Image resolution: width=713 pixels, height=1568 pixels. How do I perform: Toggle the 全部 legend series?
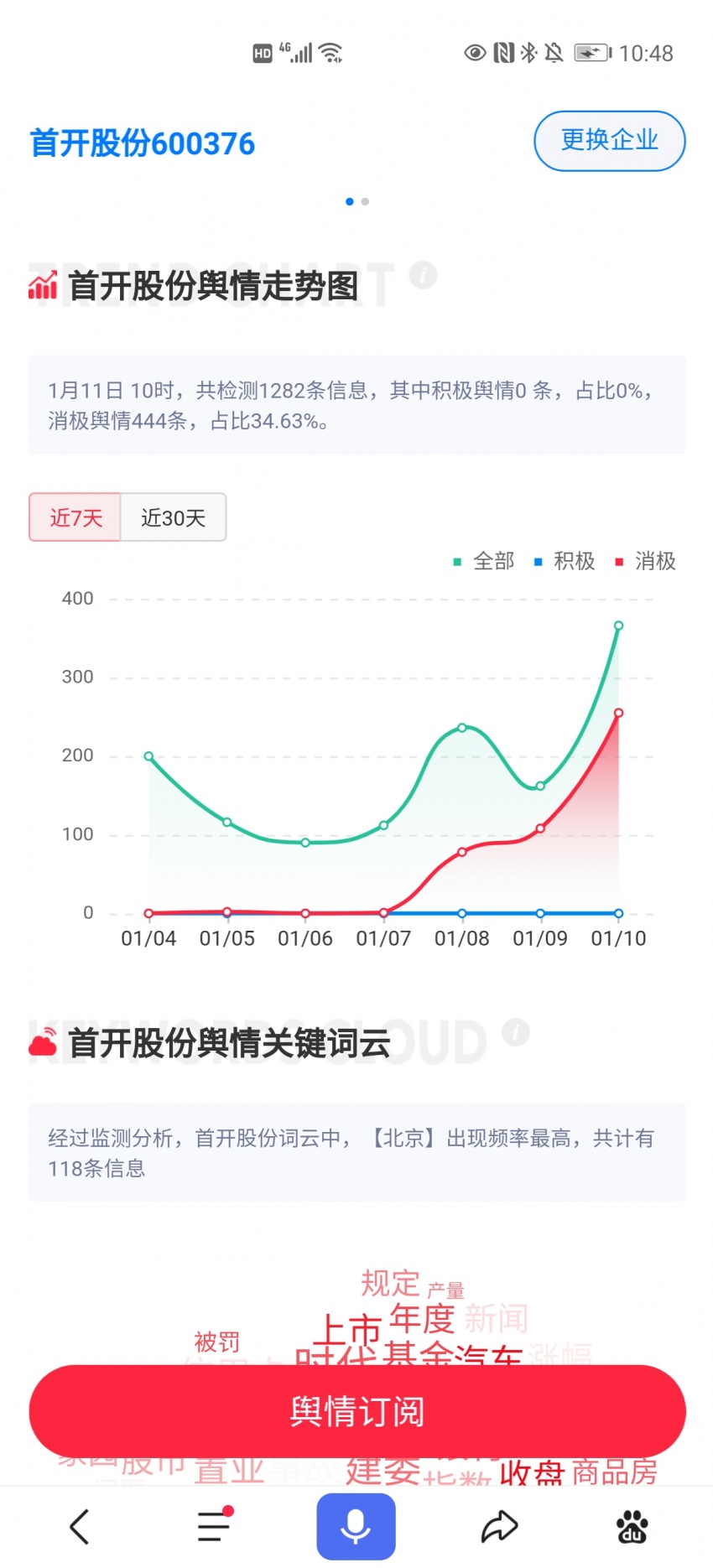click(485, 561)
